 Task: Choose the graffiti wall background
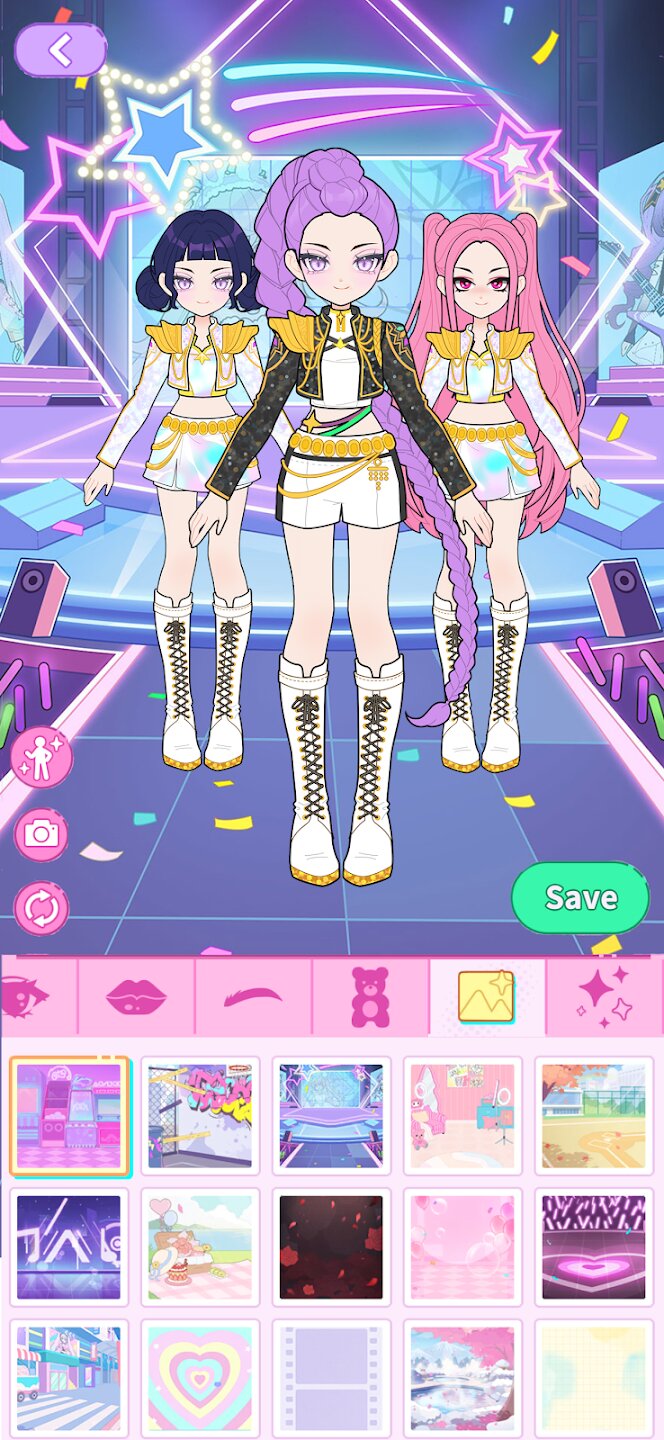tap(200, 1115)
